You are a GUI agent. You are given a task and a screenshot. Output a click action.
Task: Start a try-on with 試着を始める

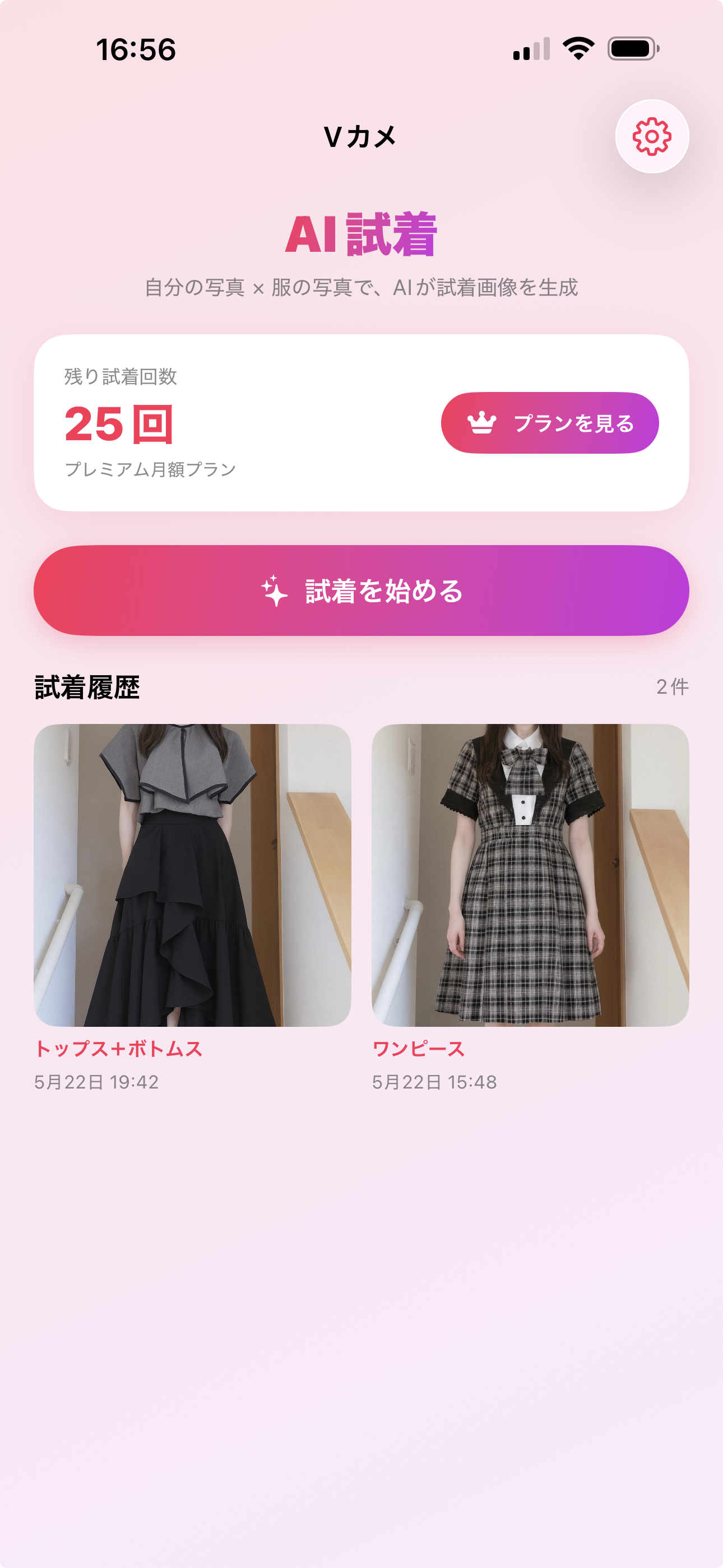pyautogui.click(x=361, y=591)
